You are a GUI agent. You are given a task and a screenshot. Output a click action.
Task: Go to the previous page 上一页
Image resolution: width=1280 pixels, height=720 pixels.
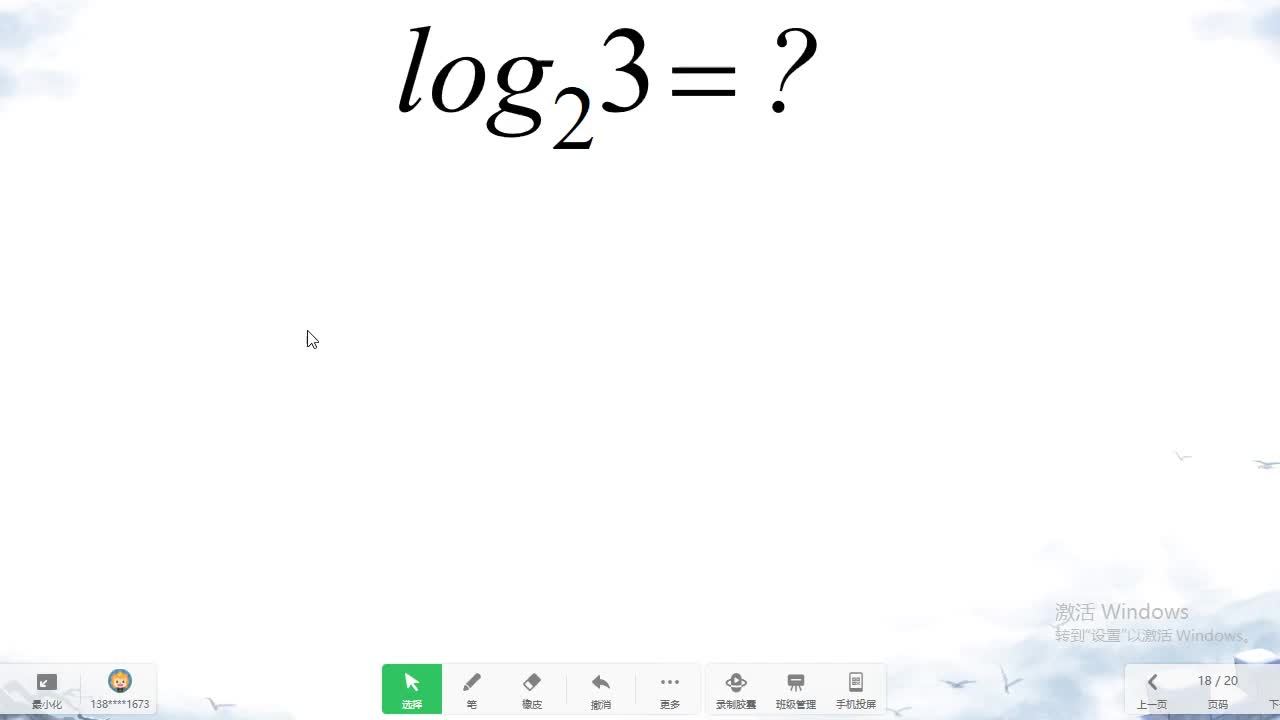pos(1152,689)
